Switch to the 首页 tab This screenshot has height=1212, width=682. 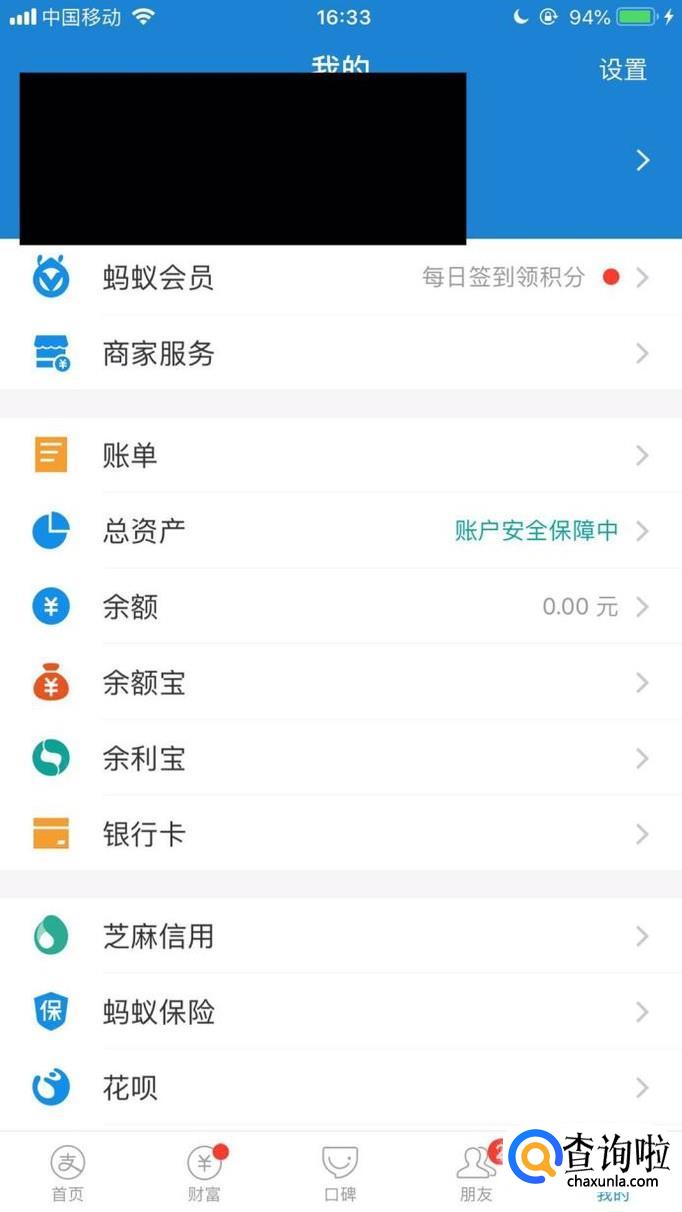(68, 1172)
